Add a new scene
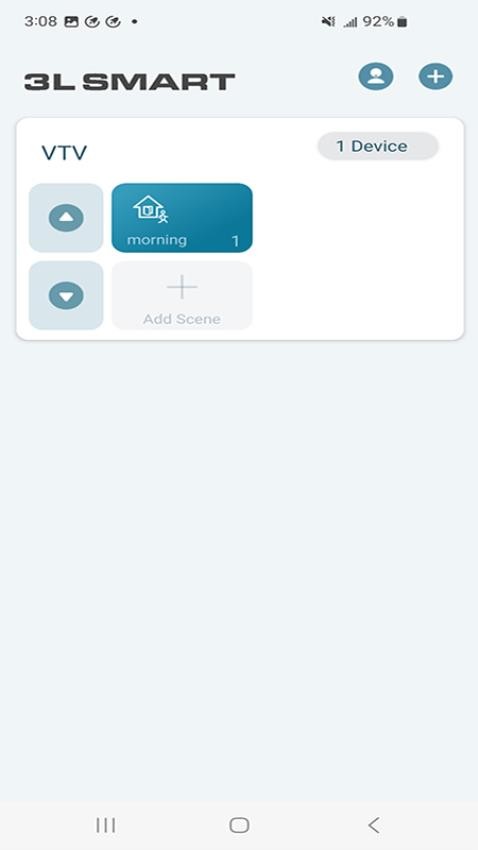The width and height of the screenshot is (478, 850). tap(182, 296)
